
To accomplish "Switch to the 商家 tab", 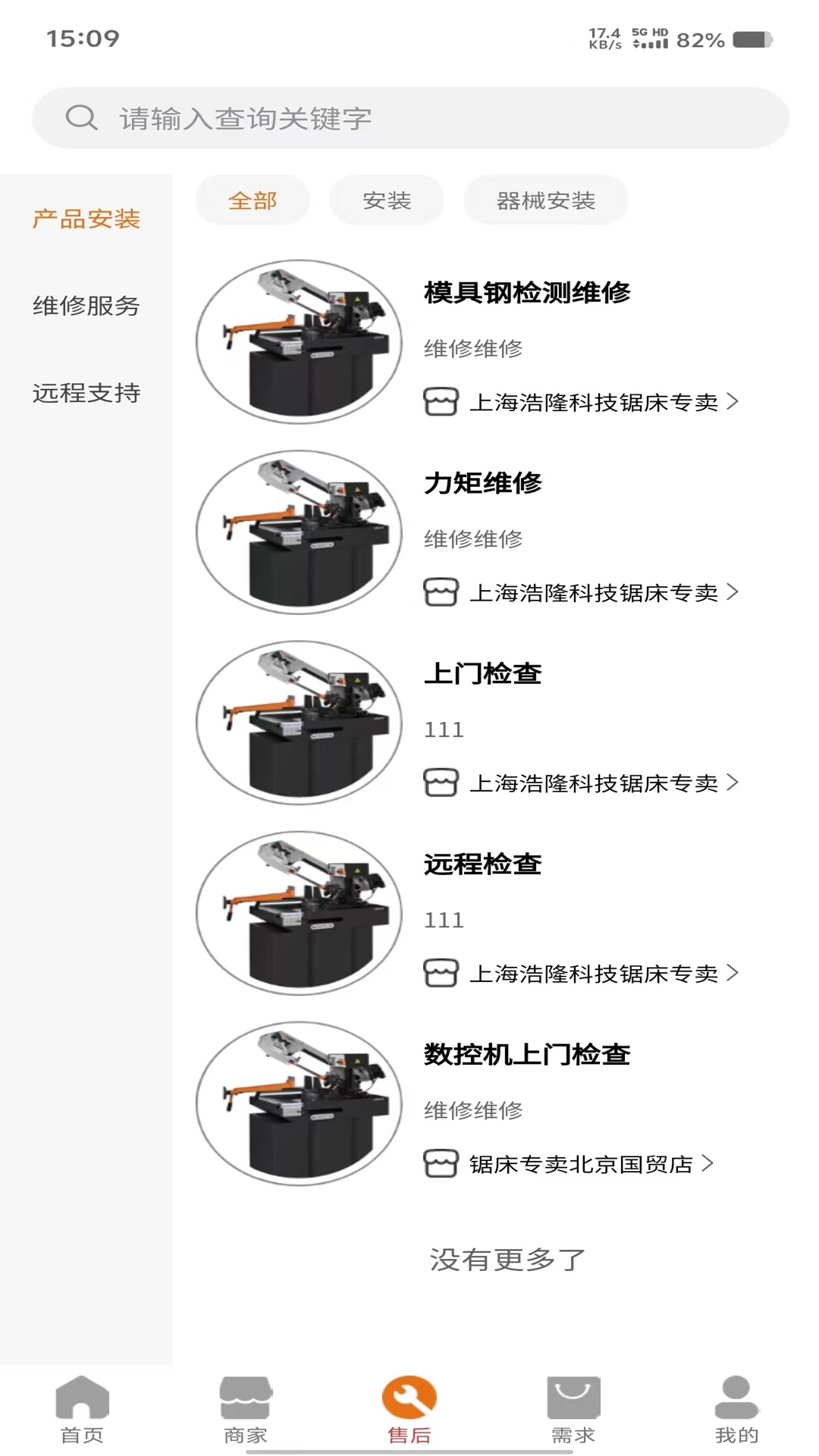I will point(246,1410).
